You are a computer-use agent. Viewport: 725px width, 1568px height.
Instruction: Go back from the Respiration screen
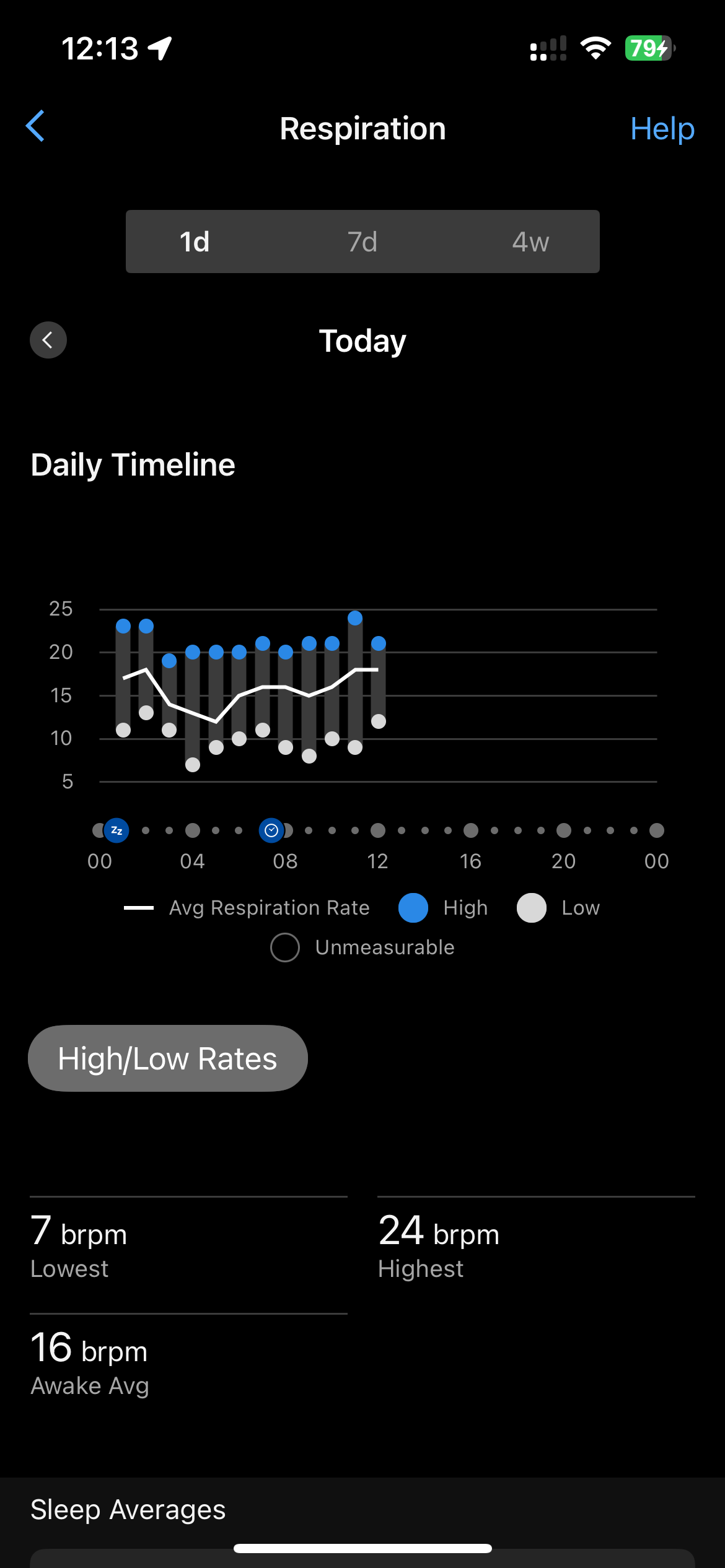[35, 126]
